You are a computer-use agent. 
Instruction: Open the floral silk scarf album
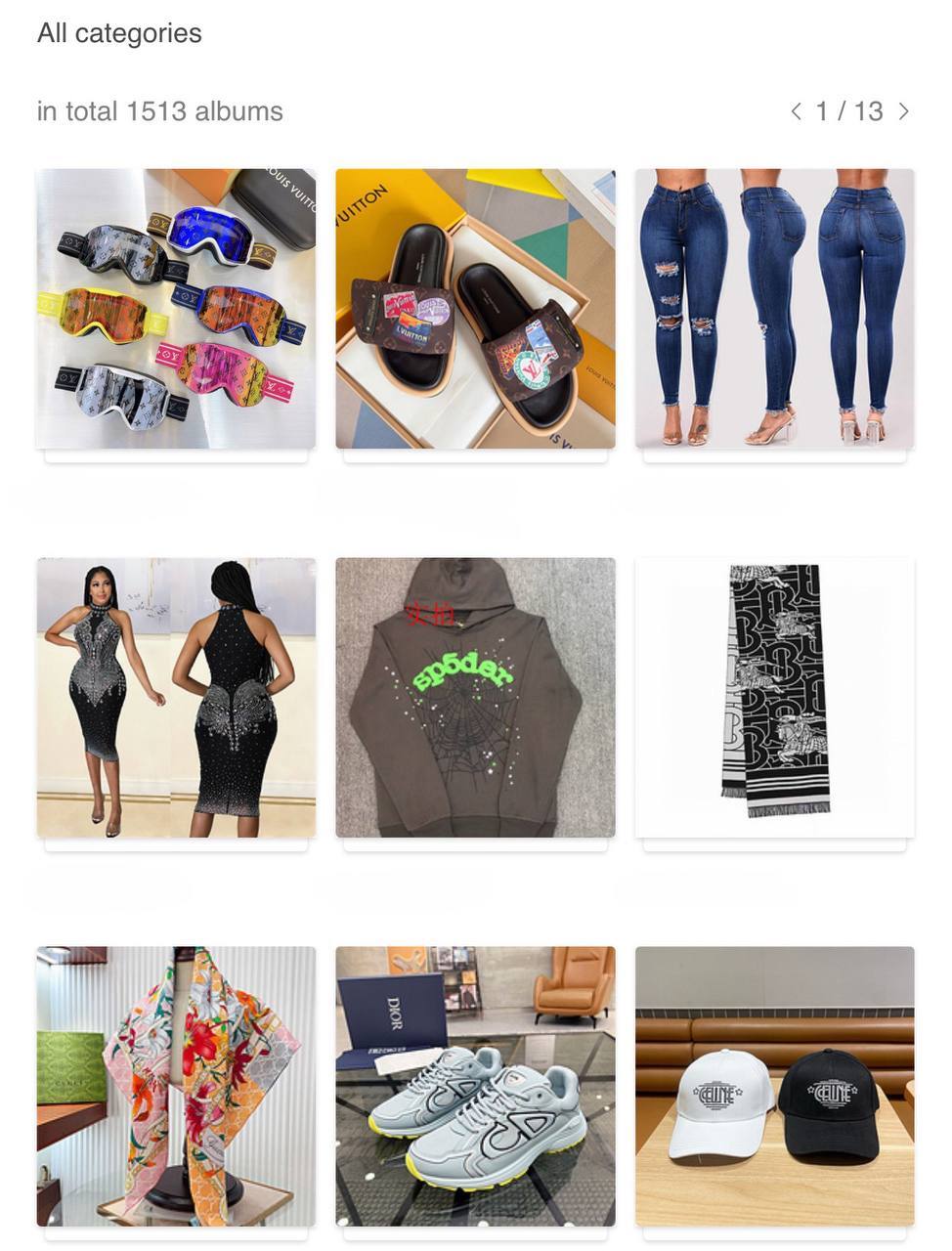point(176,1085)
